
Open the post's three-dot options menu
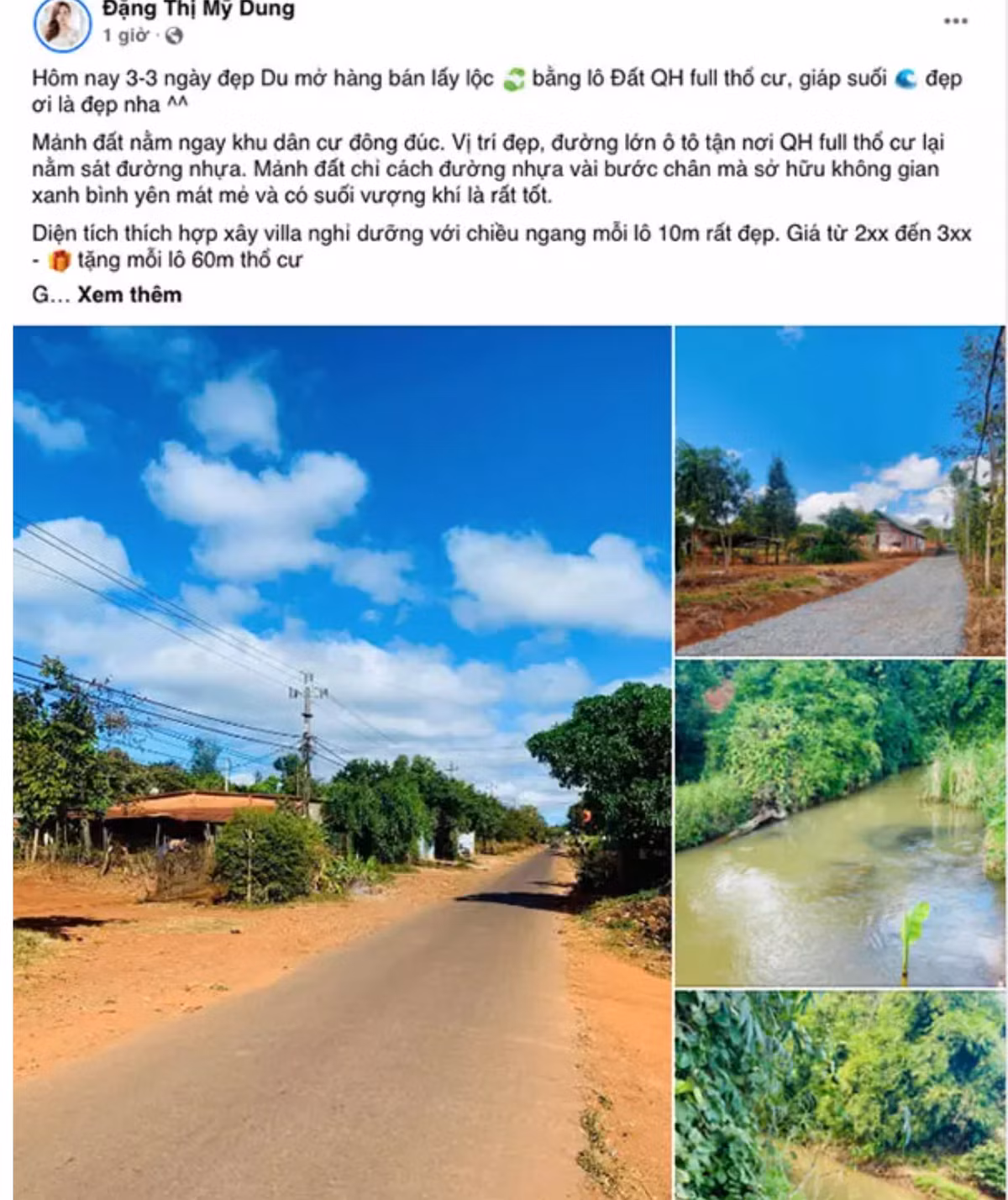pyautogui.click(x=955, y=21)
